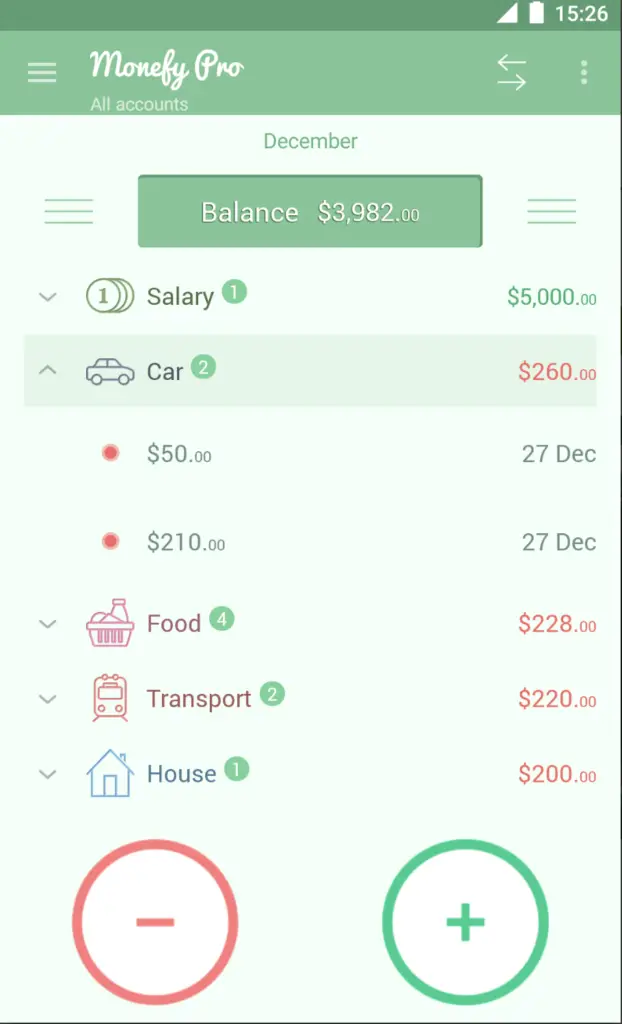Expand the Transport category
The image size is (622, 1024).
310,698
